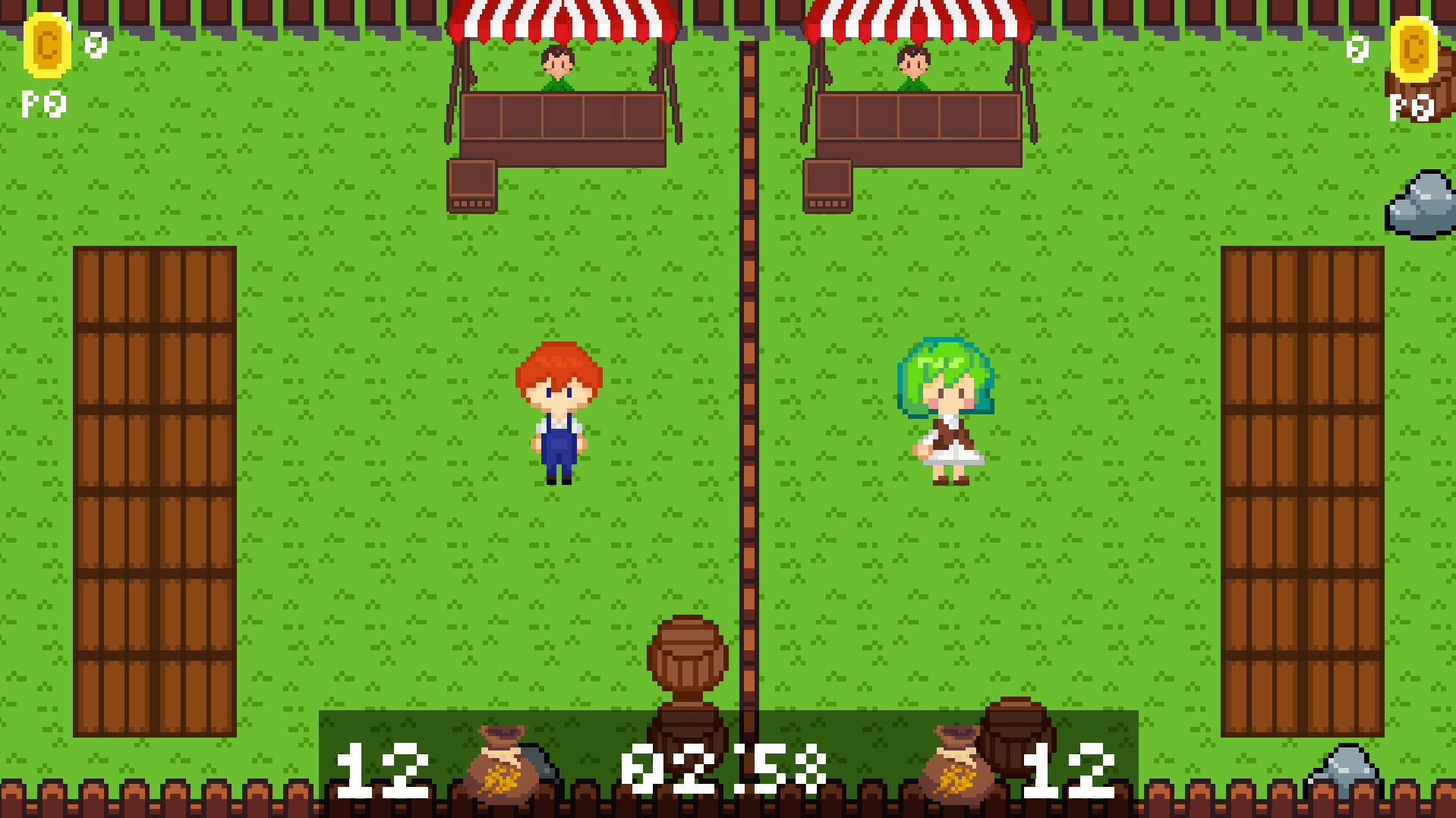Select the left player's farm plot
Image resolution: width=1456 pixels, height=818 pixels.
click(155, 491)
